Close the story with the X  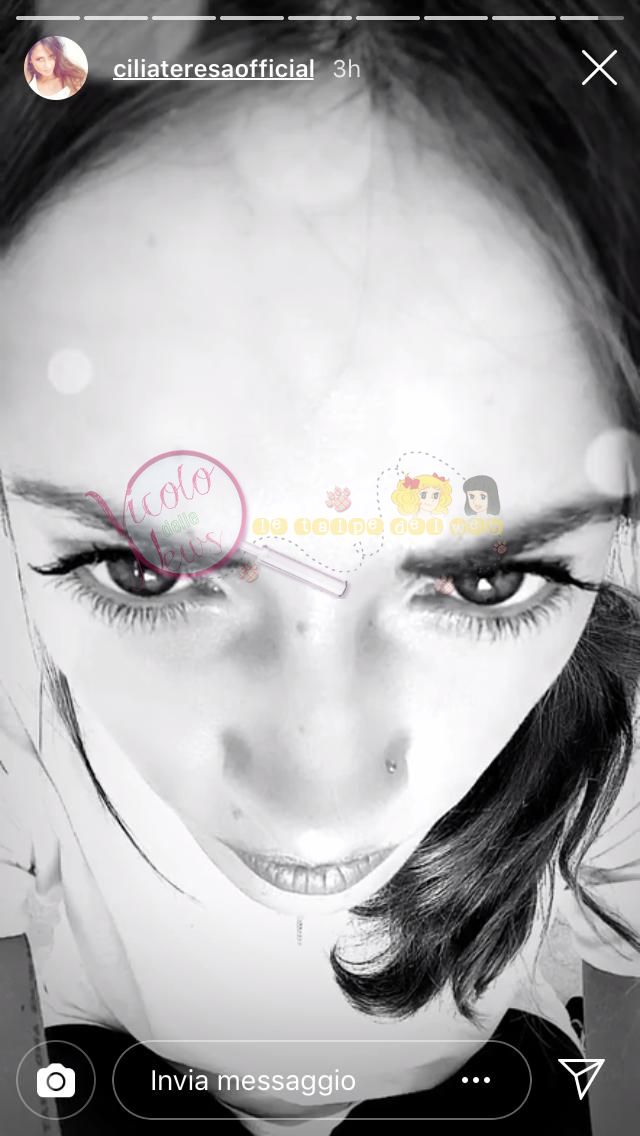pos(599,68)
